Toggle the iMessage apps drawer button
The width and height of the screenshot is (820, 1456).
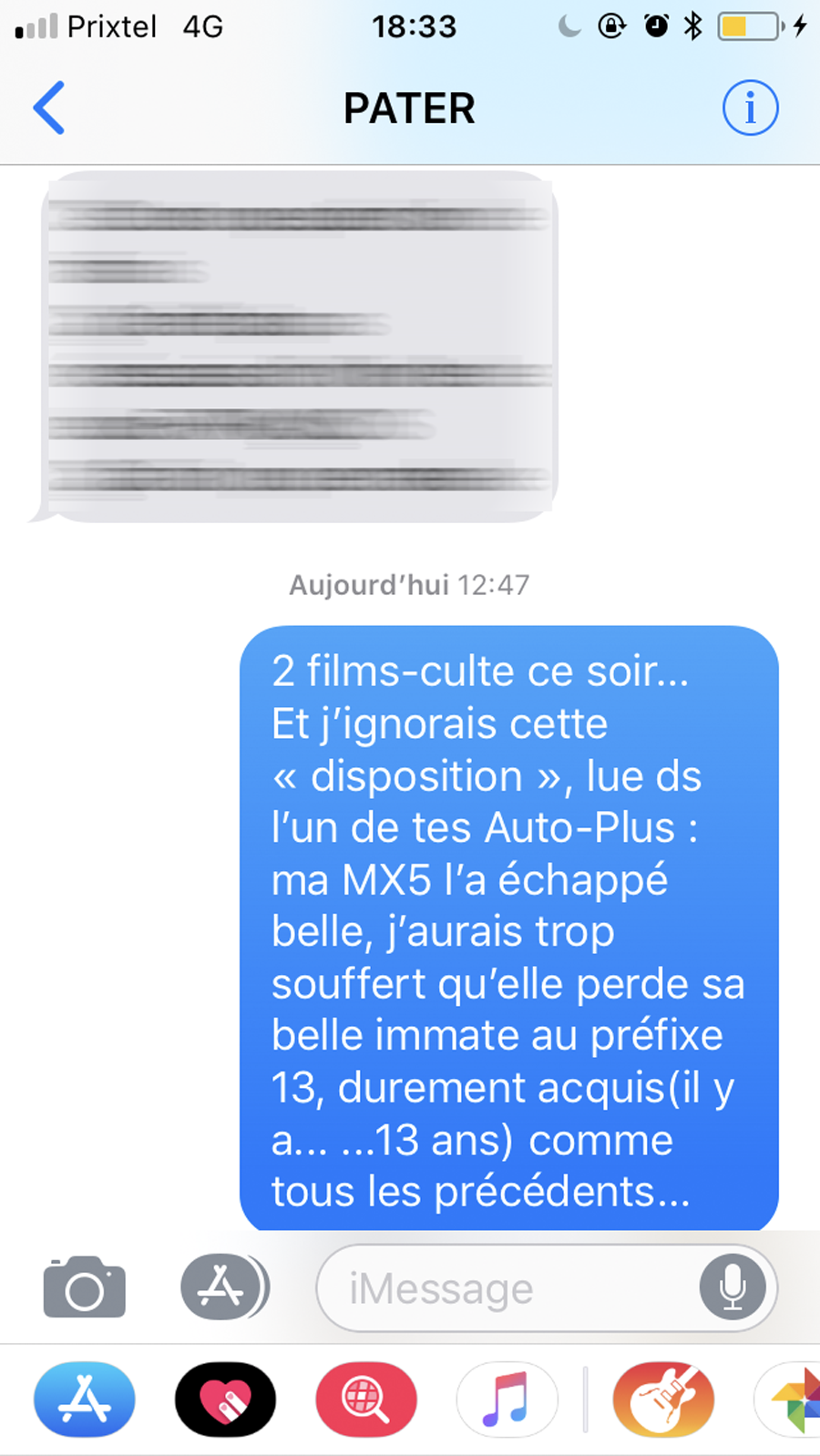point(223,1287)
